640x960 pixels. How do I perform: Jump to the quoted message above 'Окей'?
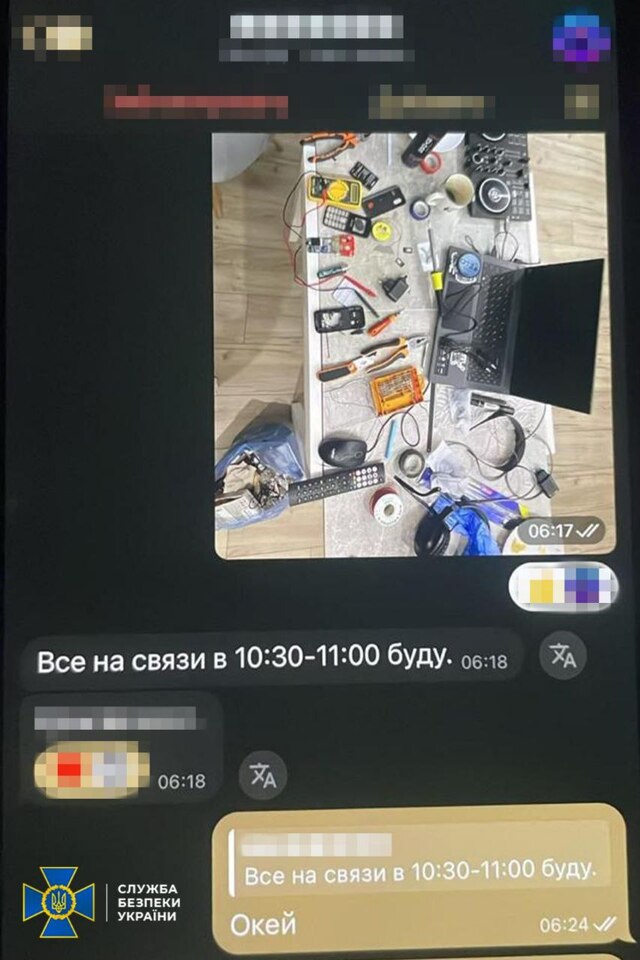[420, 860]
